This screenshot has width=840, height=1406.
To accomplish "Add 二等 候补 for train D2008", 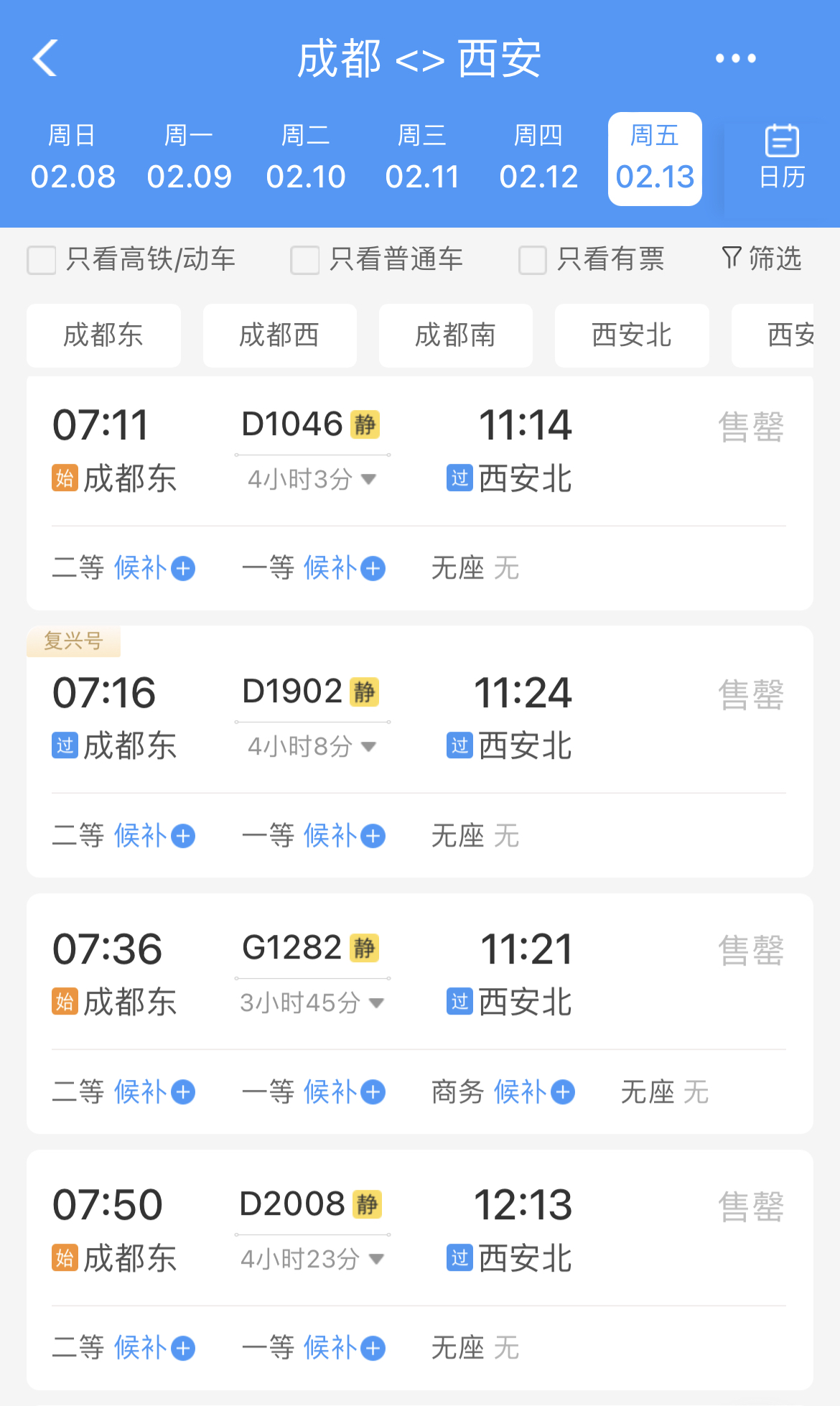I will (x=155, y=1348).
